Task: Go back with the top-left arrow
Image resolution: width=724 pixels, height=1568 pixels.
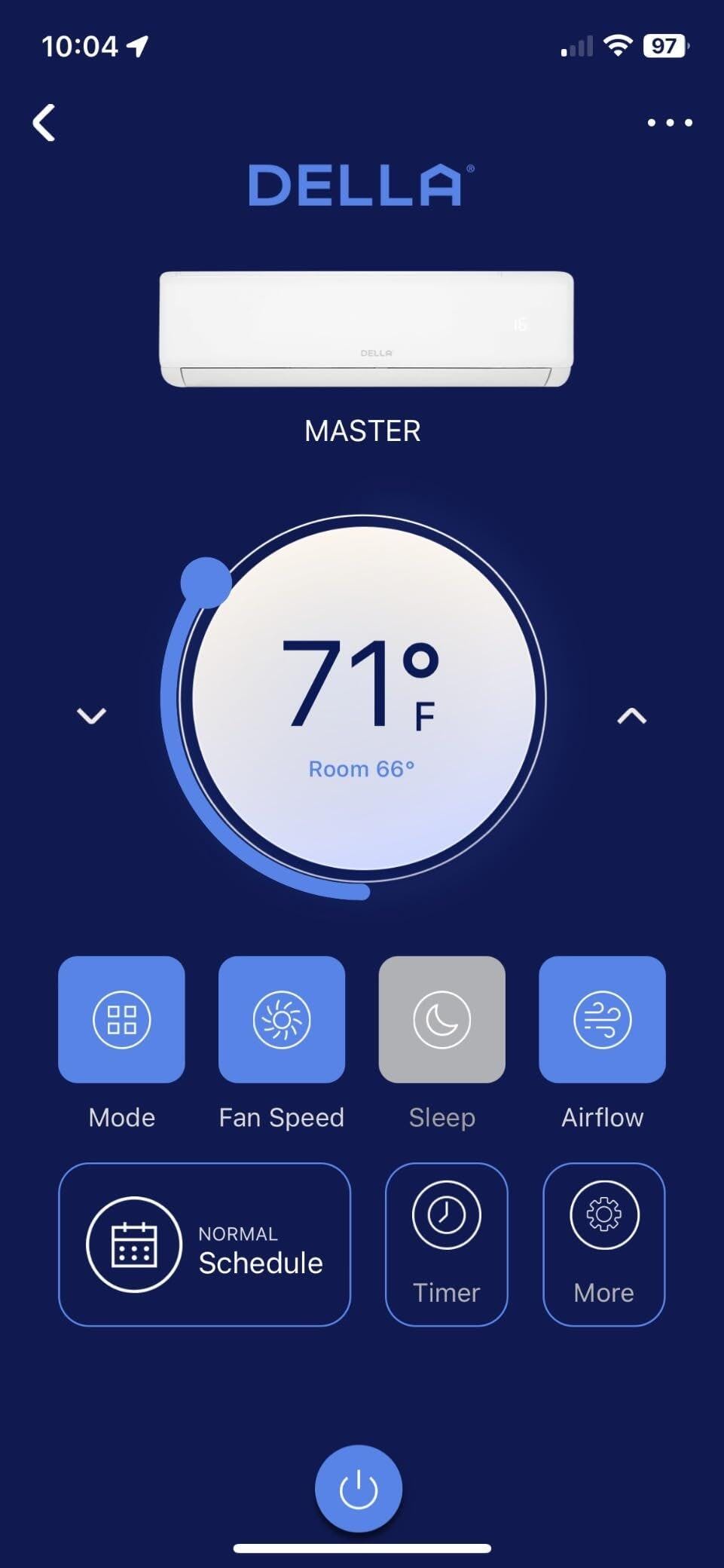Action: click(x=44, y=123)
